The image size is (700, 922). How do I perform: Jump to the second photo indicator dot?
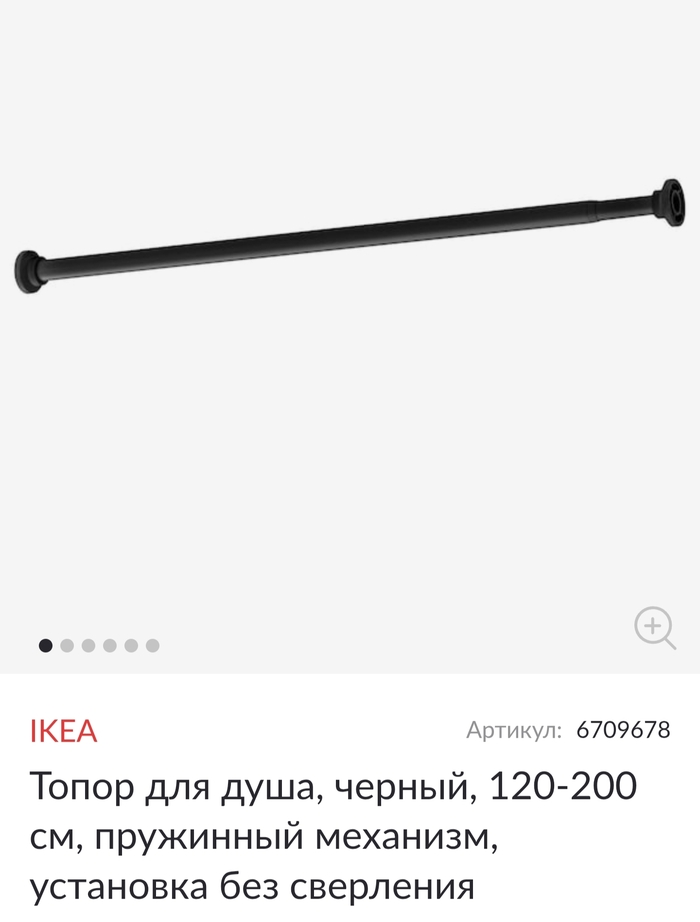tap(67, 645)
